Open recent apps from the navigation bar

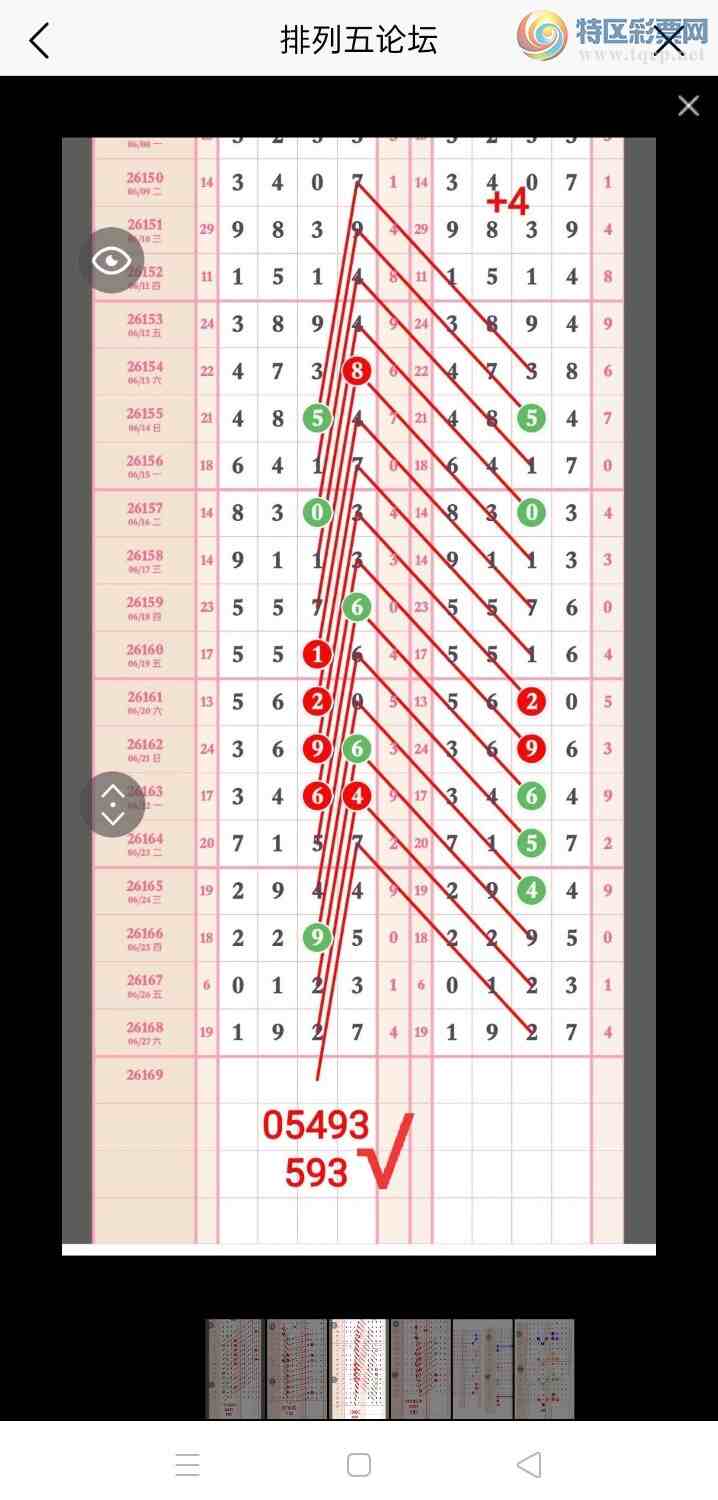point(188,1465)
